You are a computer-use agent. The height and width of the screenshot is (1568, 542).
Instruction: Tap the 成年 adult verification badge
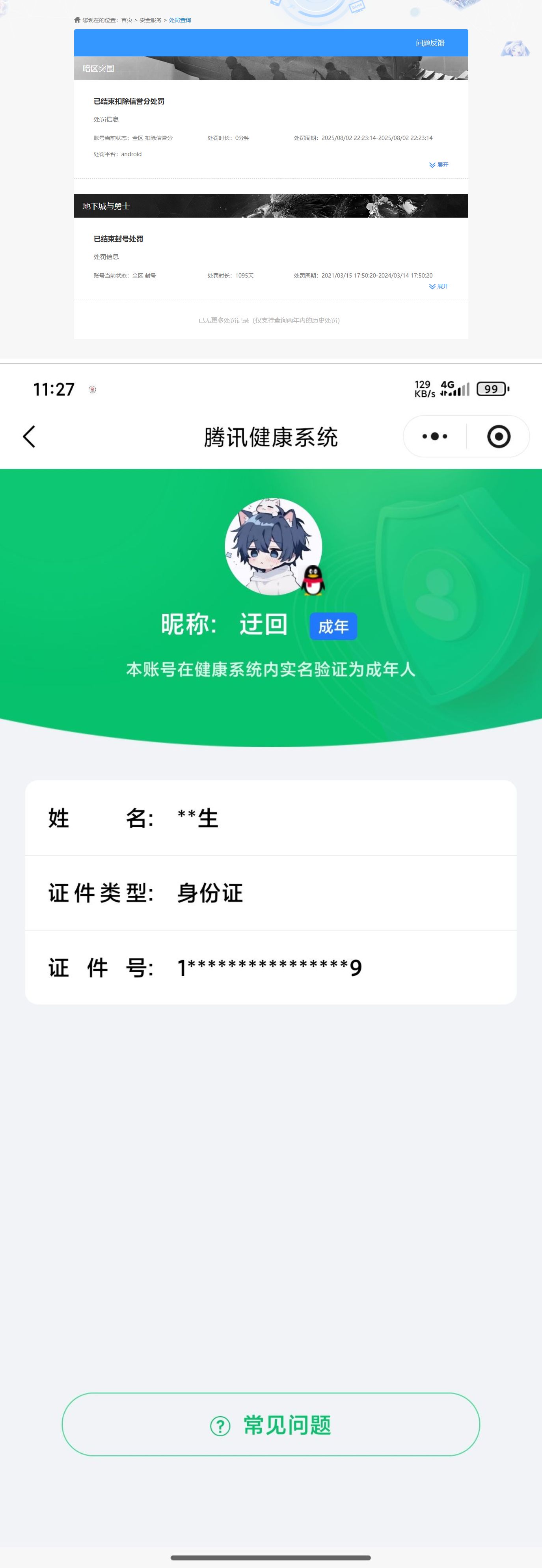(333, 626)
